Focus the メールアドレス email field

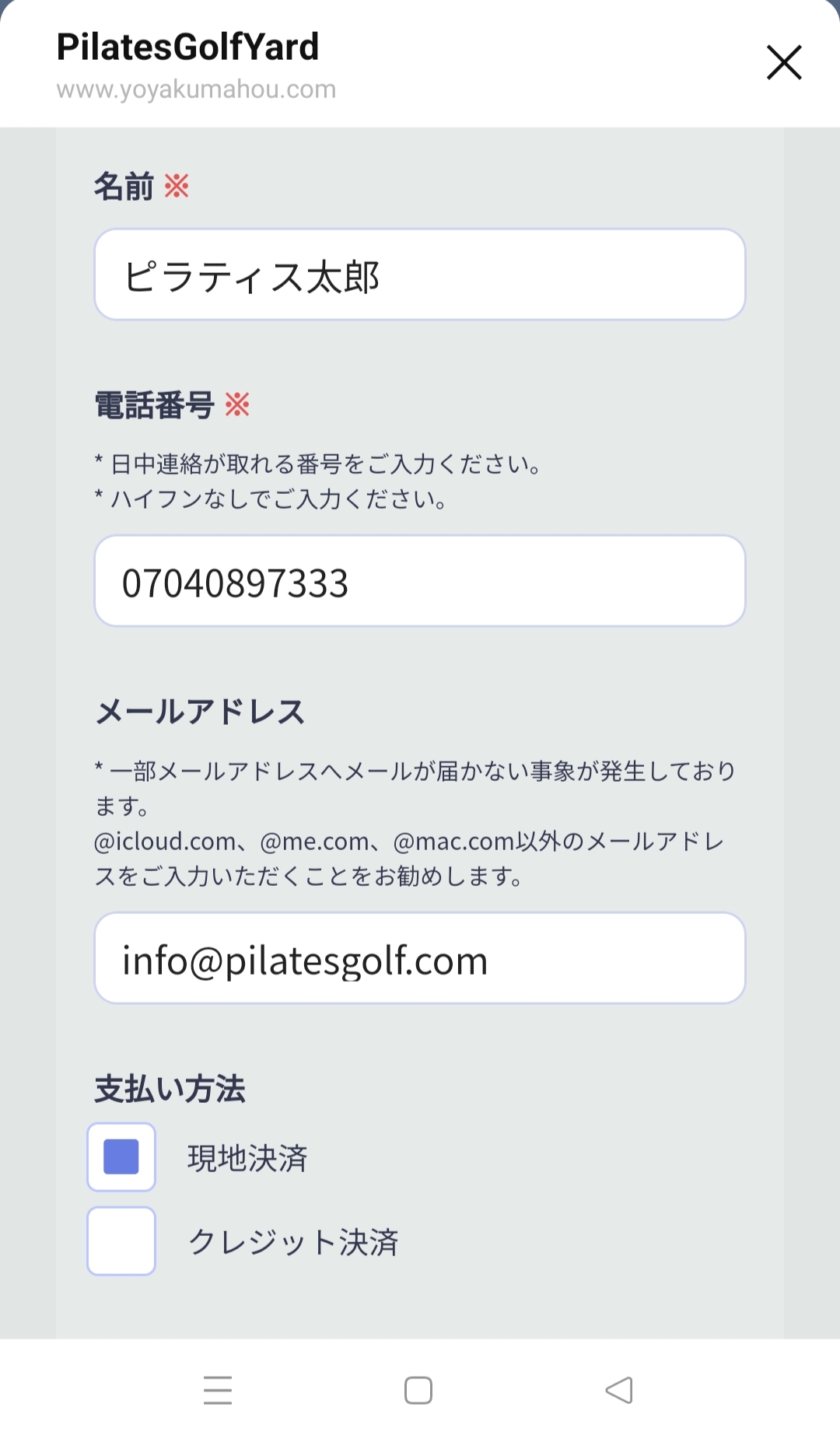420,957
